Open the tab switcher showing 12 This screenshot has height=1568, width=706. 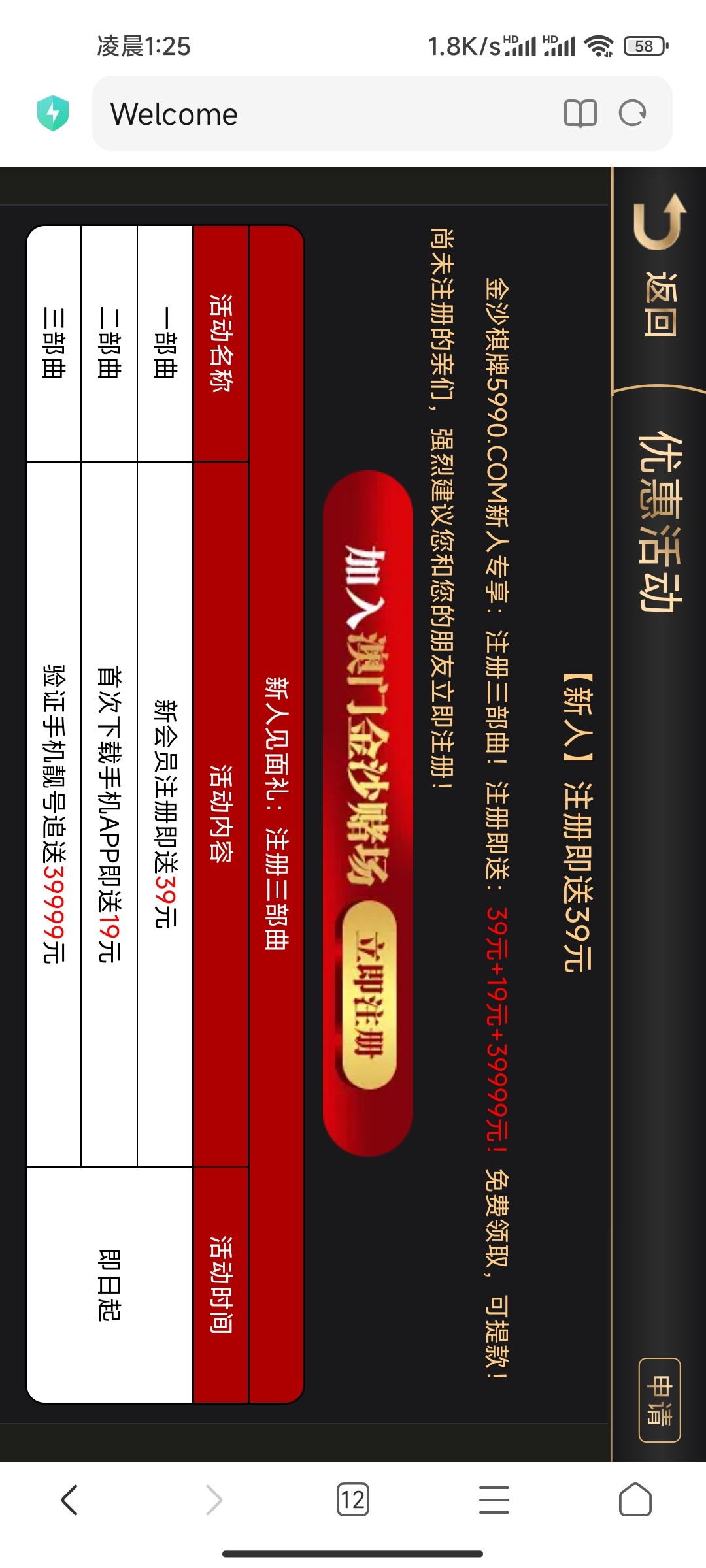(x=353, y=1499)
